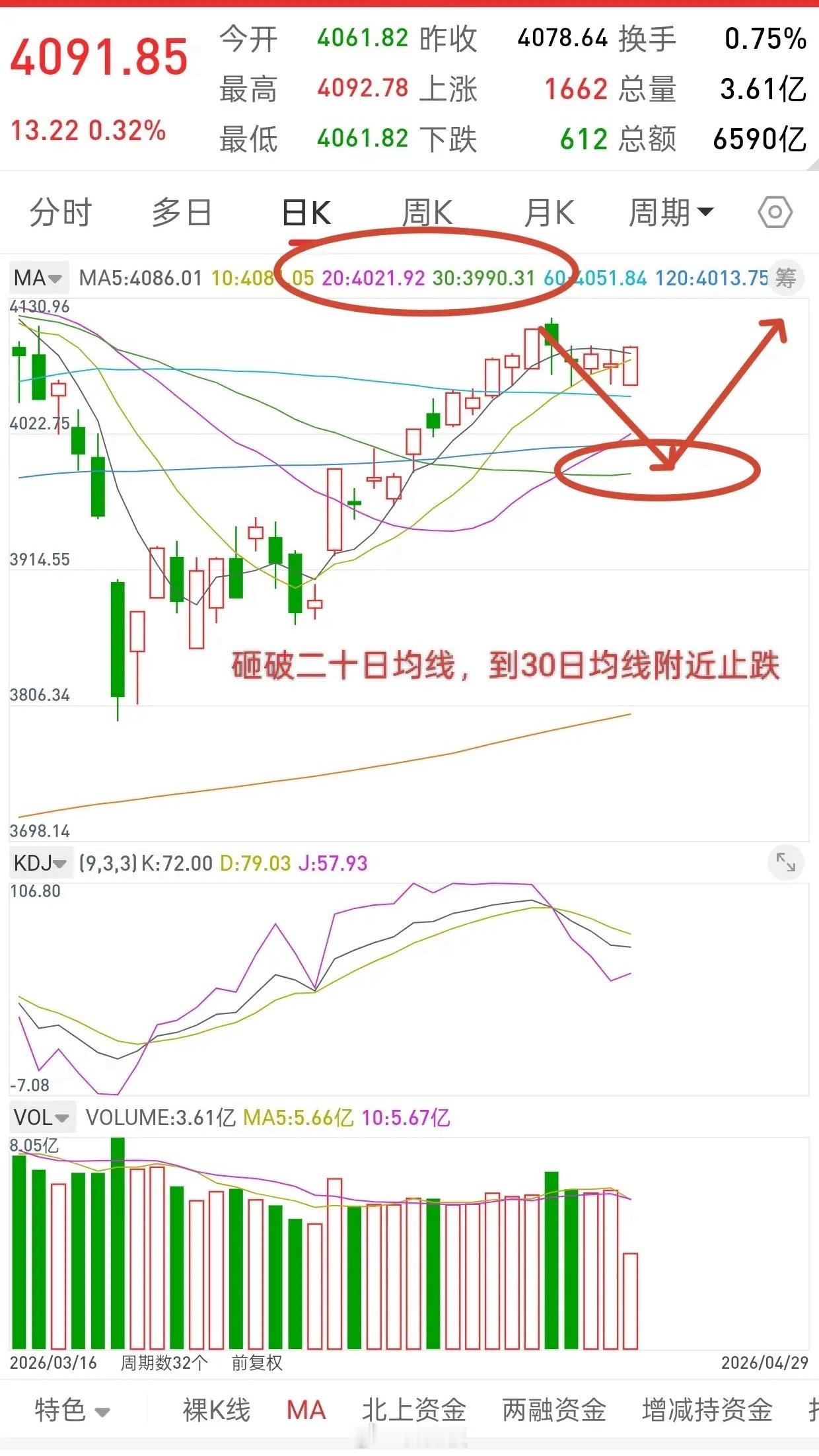Select the 日K daily chart tab

point(305,211)
